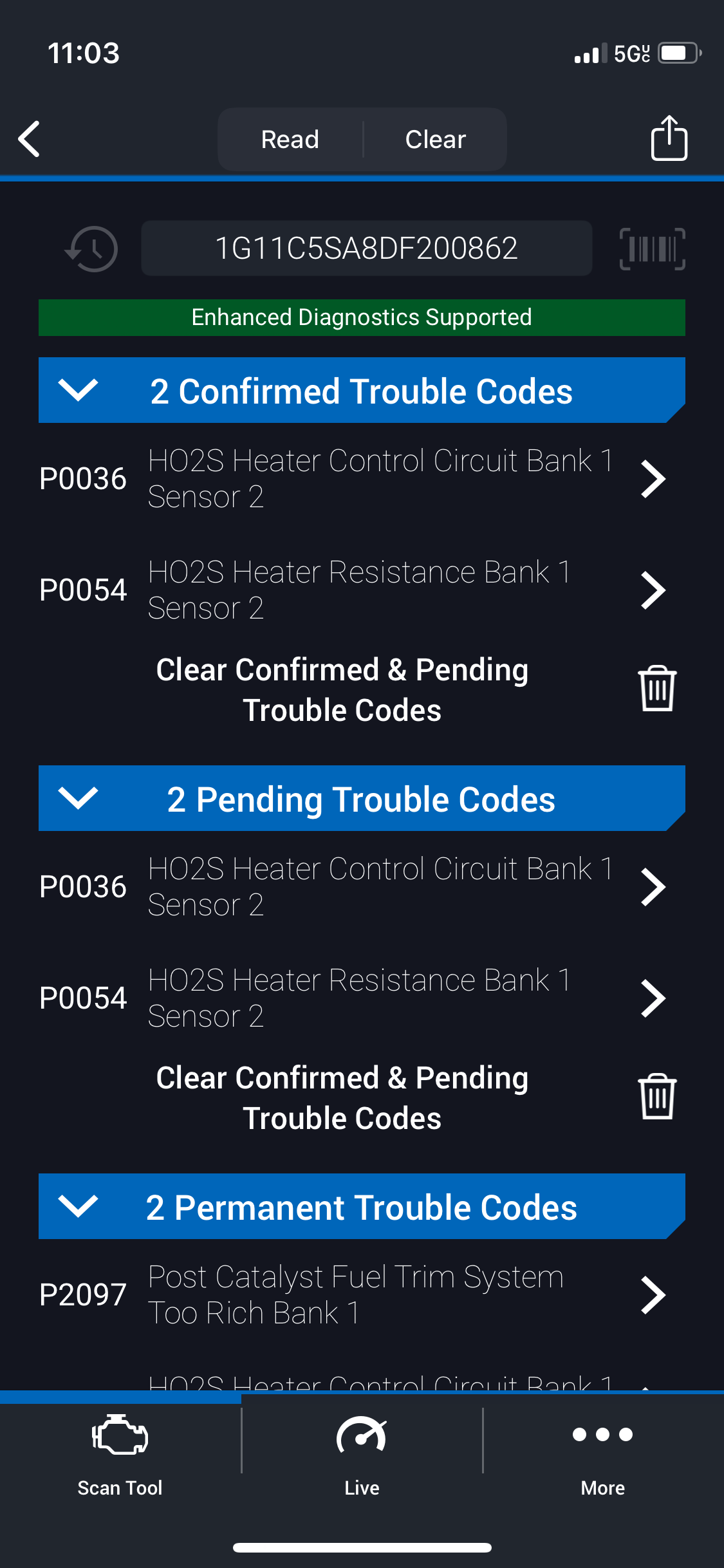The image size is (724, 1568).
Task: Collapse the Pending Trouble Codes section
Action: click(78, 798)
